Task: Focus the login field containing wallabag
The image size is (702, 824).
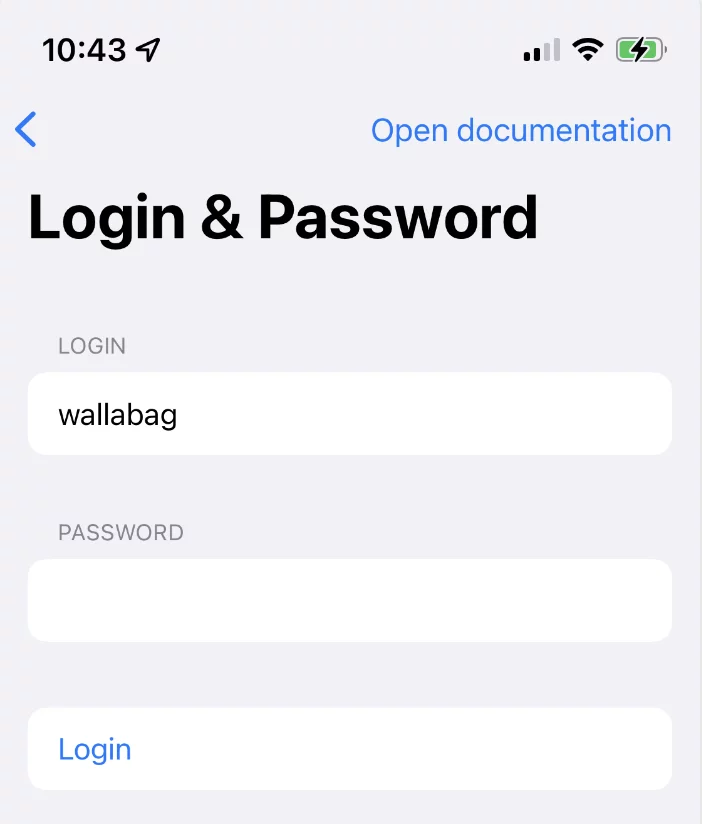Action: click(349, 414)
